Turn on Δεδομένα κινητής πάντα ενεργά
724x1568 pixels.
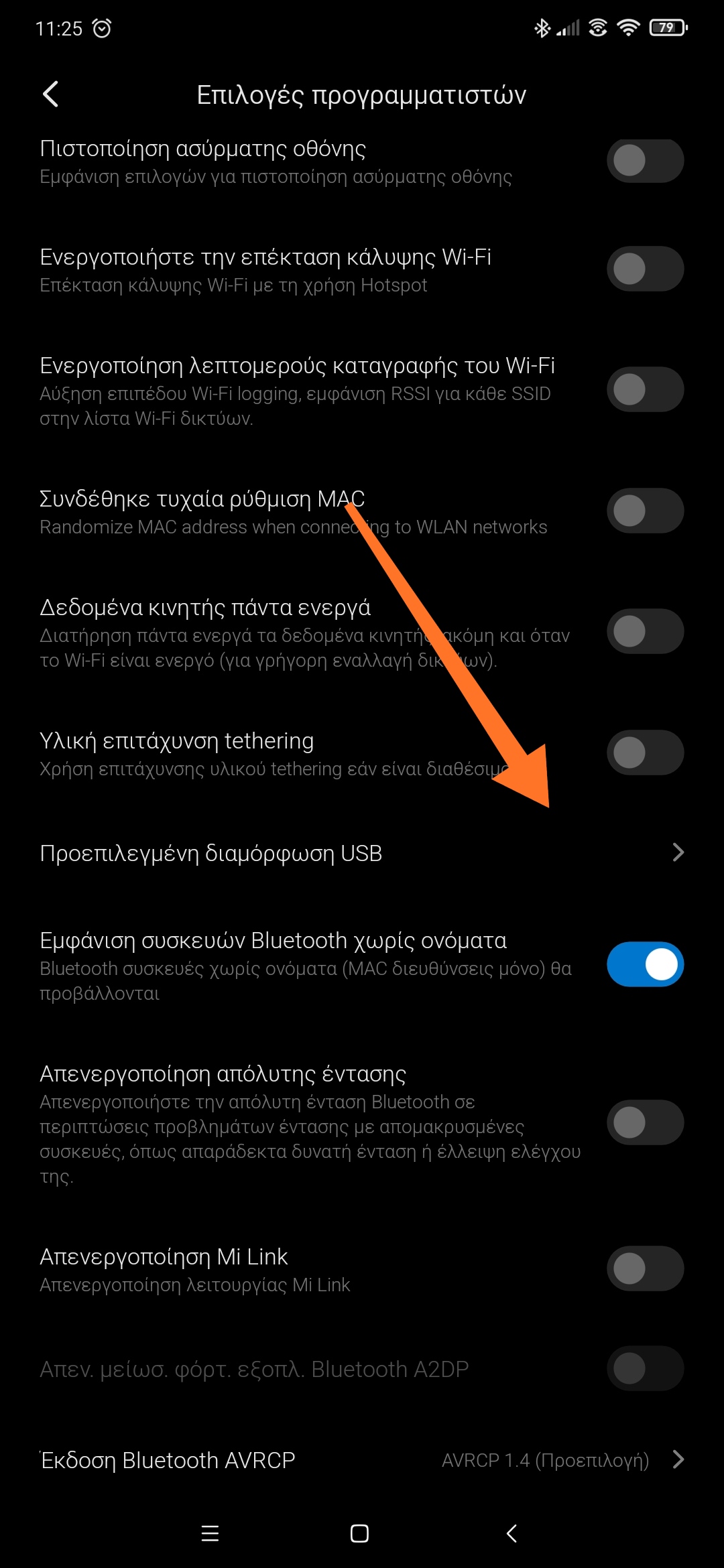coord(645,631)
